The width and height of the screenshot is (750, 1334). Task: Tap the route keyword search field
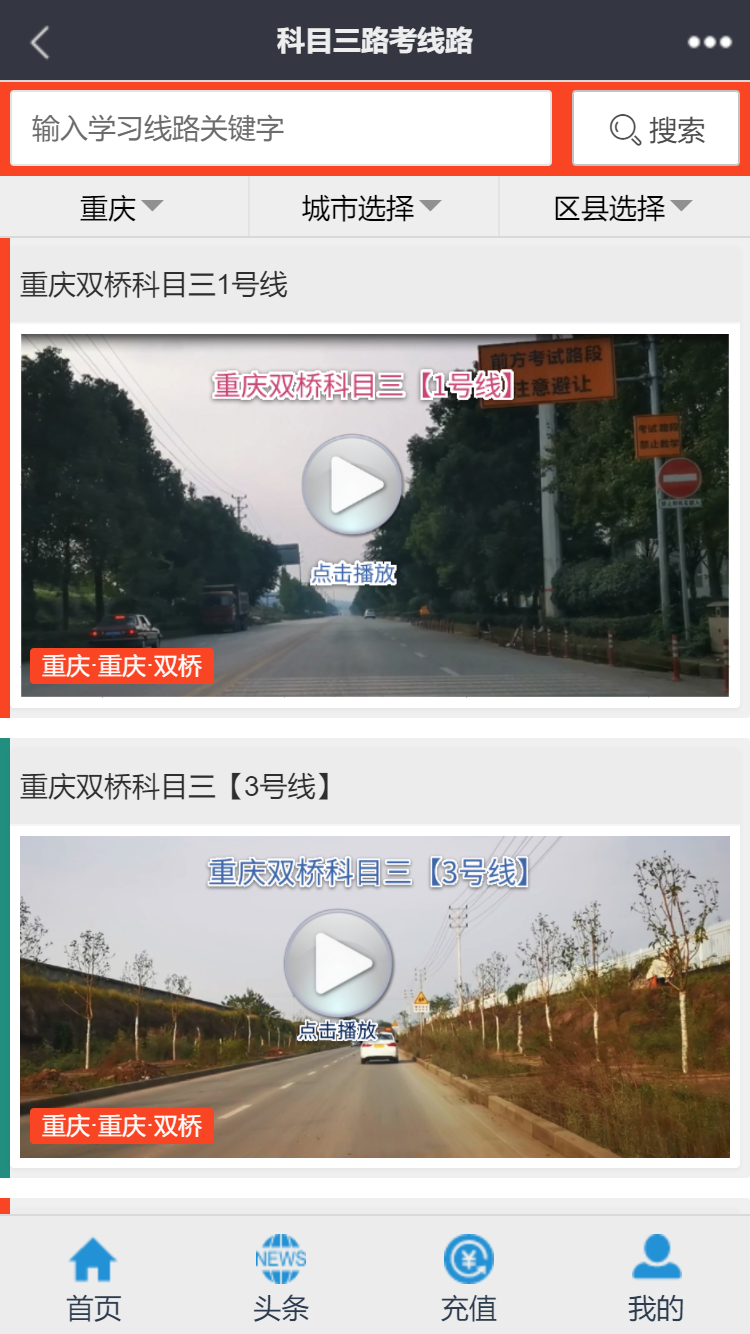(281, 129)
